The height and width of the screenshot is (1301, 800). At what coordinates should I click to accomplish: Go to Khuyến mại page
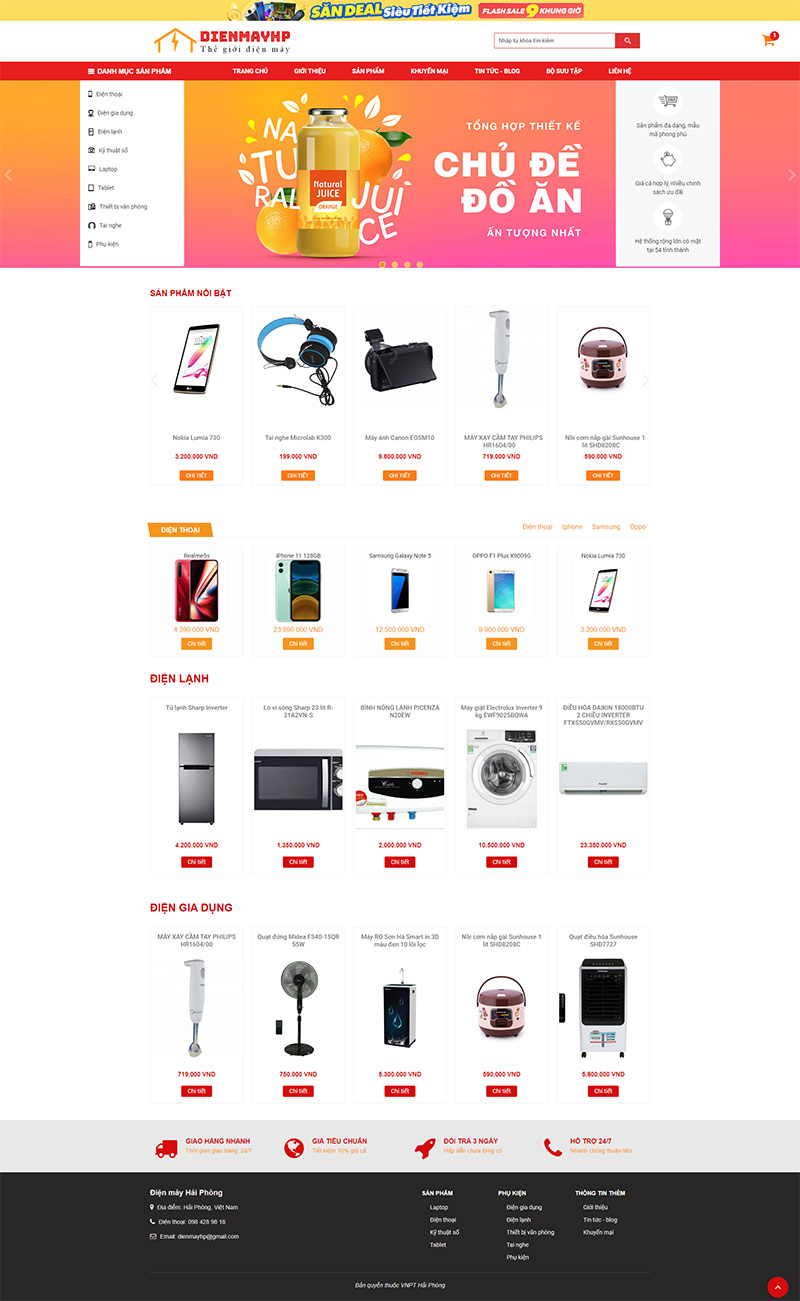(x=429, y=71)
